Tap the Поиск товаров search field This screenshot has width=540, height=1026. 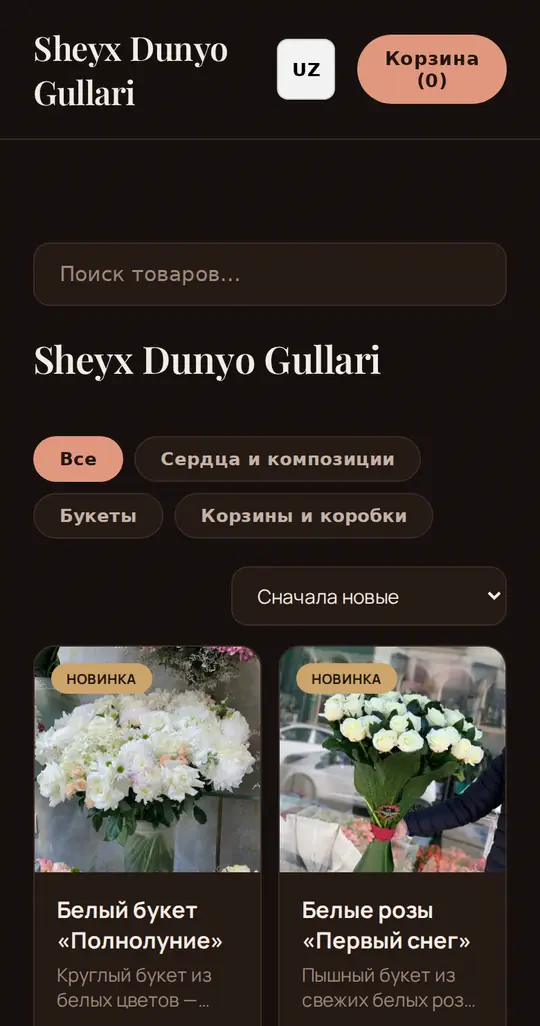(x=270, y=274)
